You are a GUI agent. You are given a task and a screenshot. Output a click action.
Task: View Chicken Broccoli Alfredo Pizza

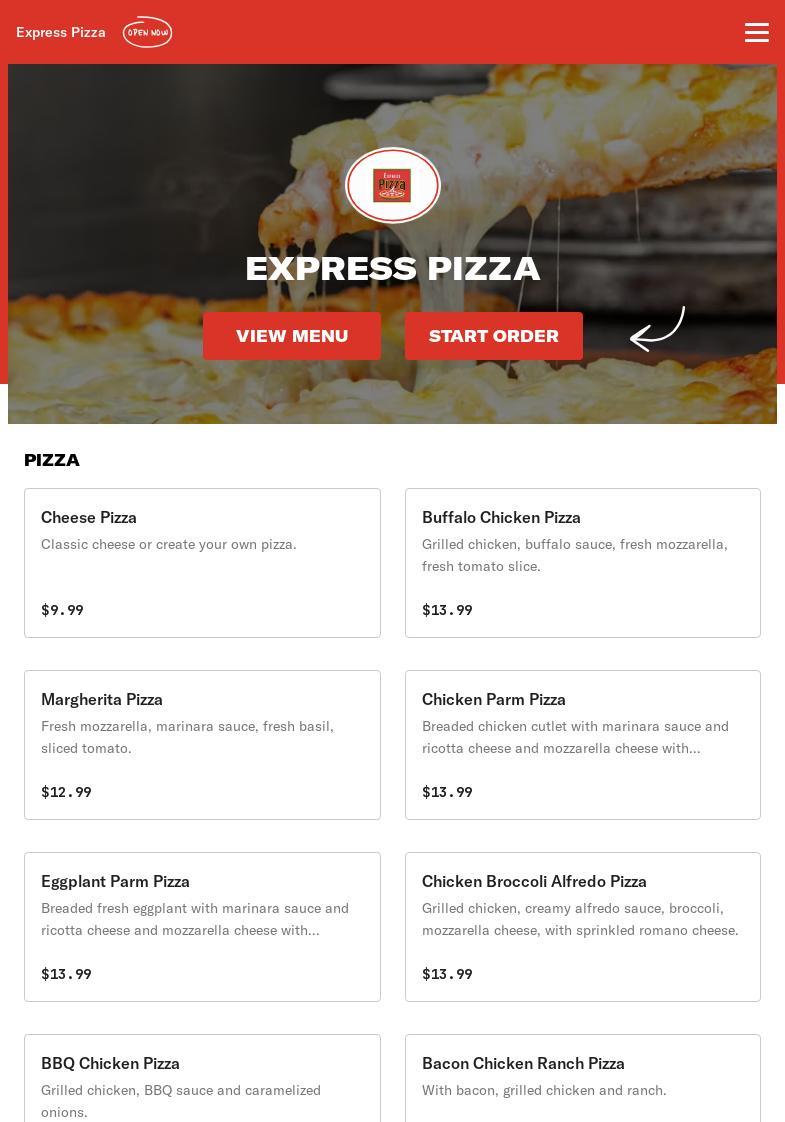click(x=582, y=926)
